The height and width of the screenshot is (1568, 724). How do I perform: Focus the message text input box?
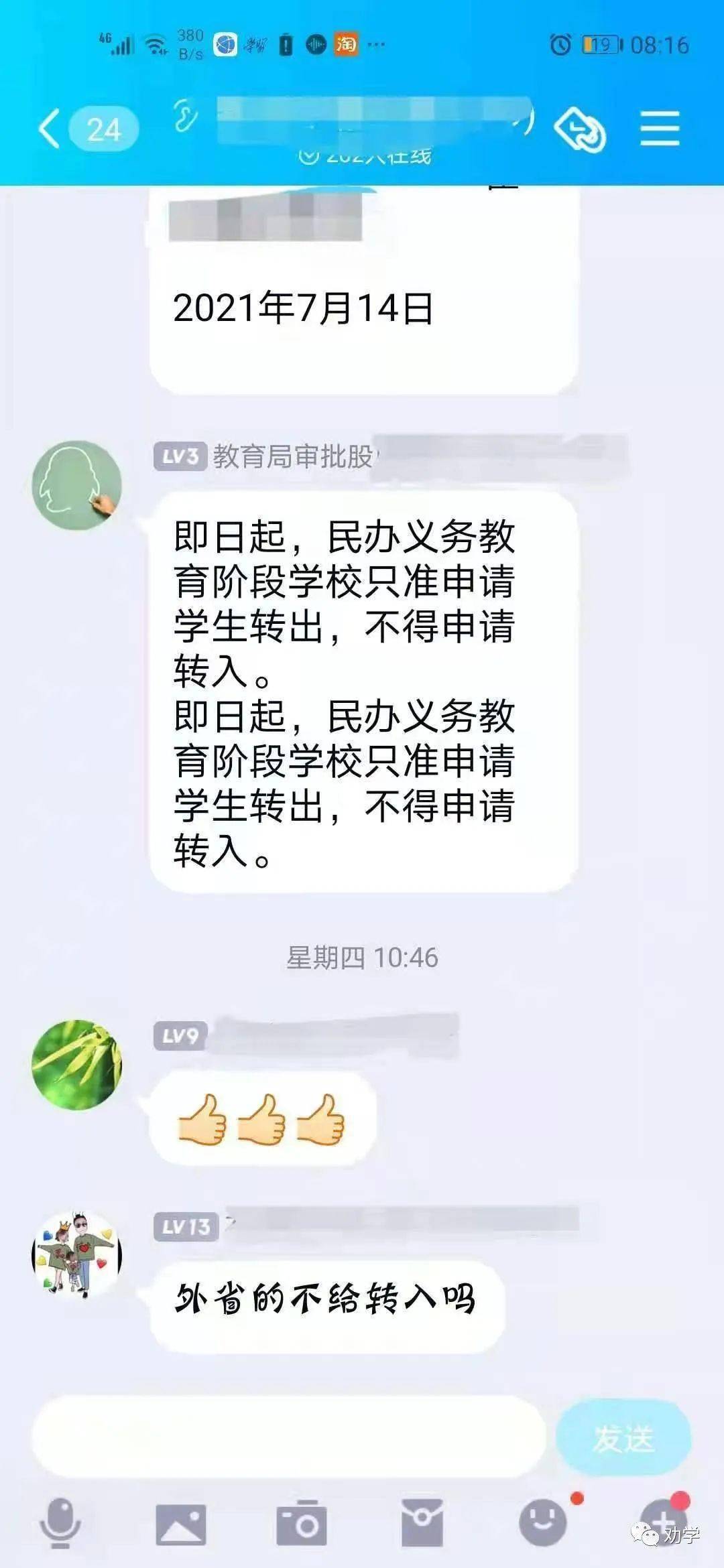coord(288,1436)
